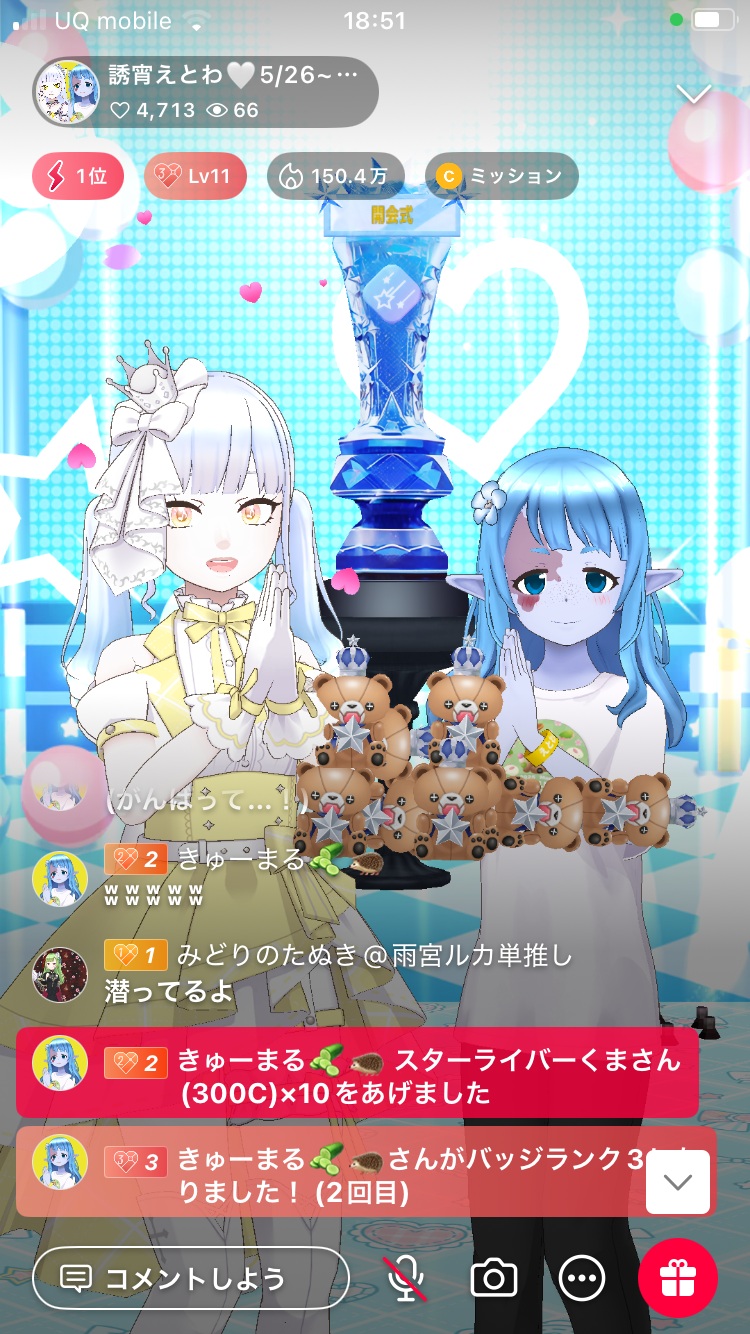Collapse the stream overlay with top chevron
The width and height of the screenshot is (750, 1334).
[x=693, y=94]
